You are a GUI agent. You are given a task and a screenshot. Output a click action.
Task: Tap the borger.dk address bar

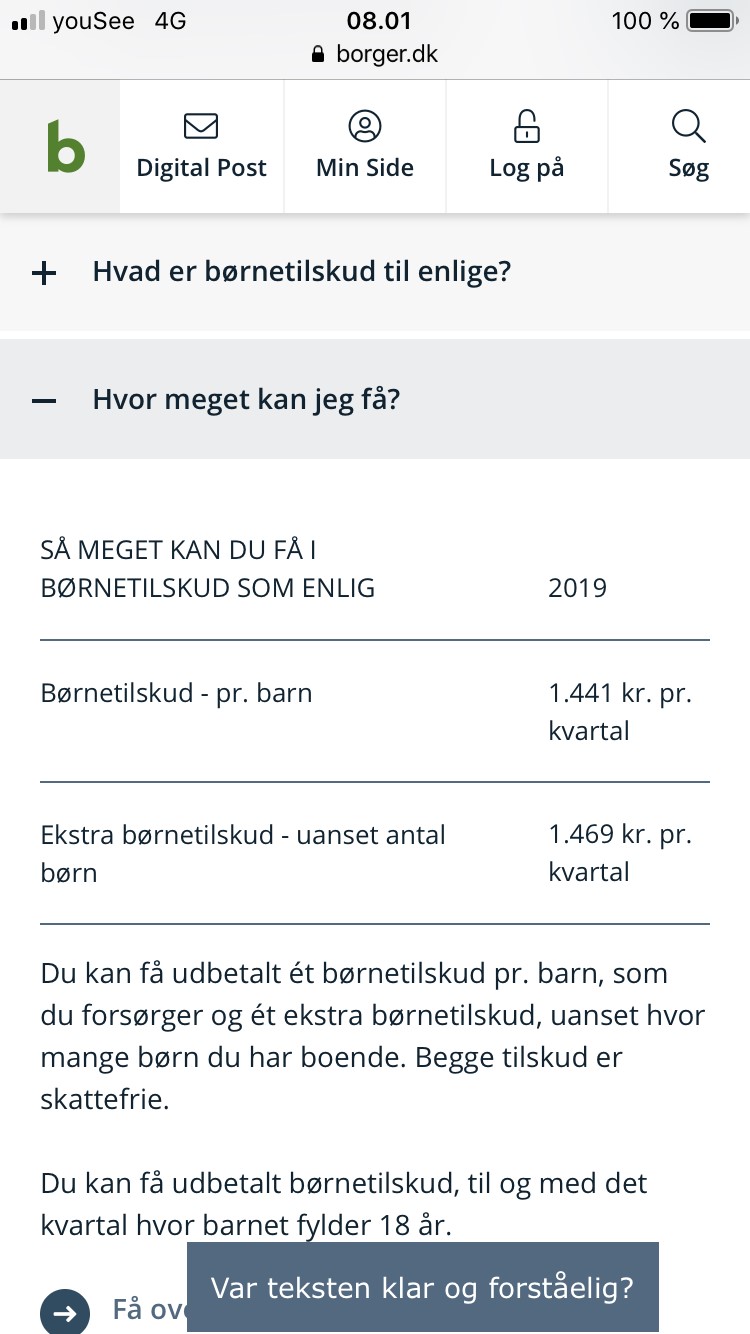(375, 54)
